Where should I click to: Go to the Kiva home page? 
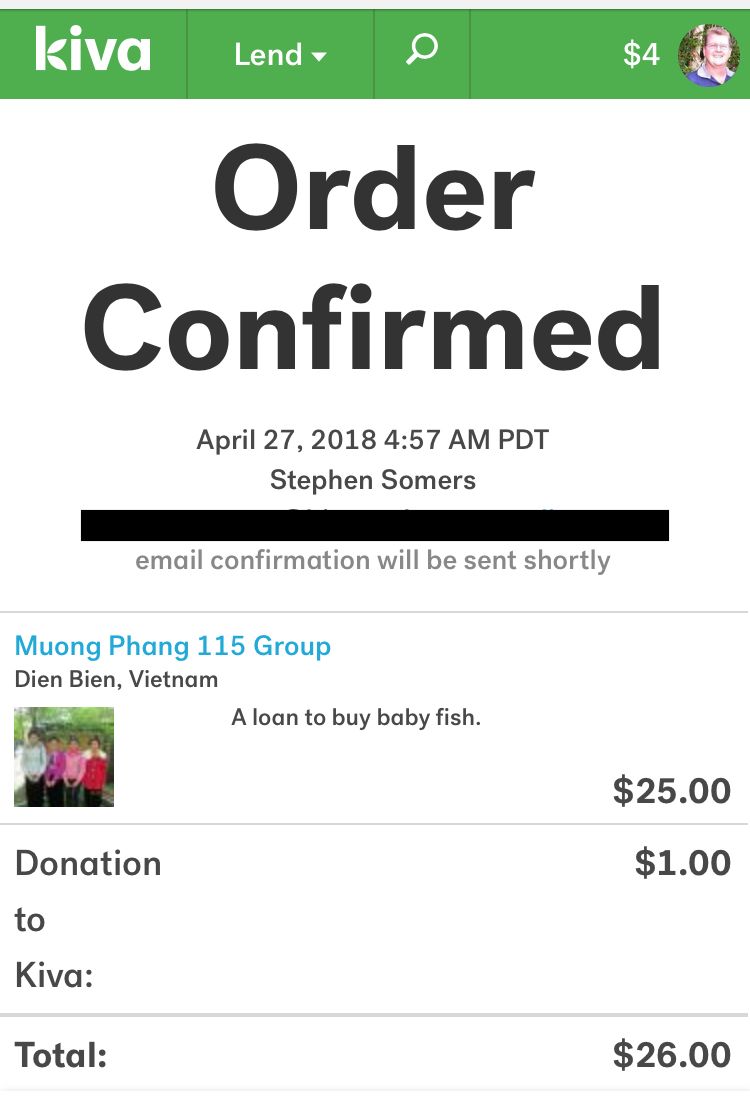coord(93,50)
